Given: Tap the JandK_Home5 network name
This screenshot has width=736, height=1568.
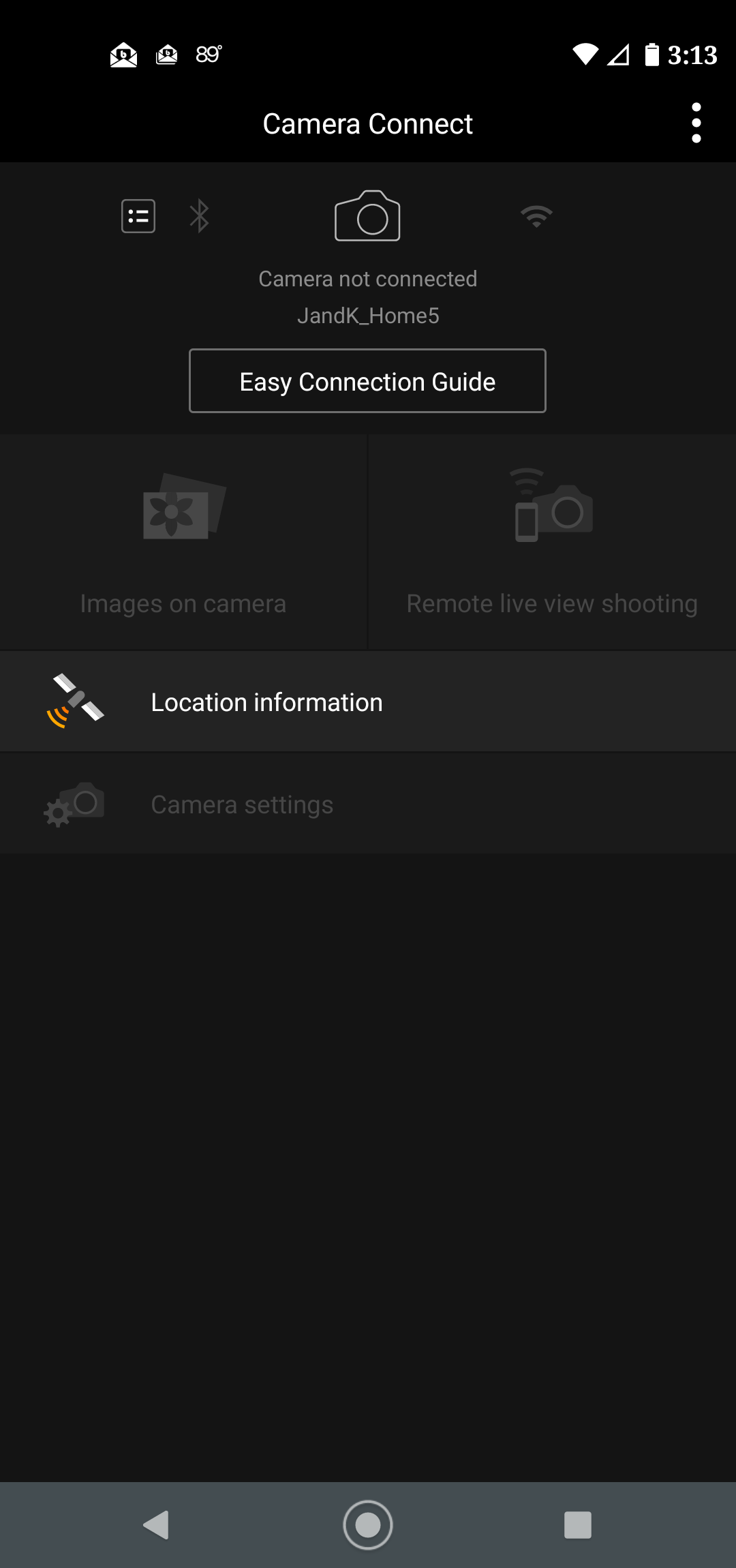Looking at the screenshot, I should pos(369,315).
